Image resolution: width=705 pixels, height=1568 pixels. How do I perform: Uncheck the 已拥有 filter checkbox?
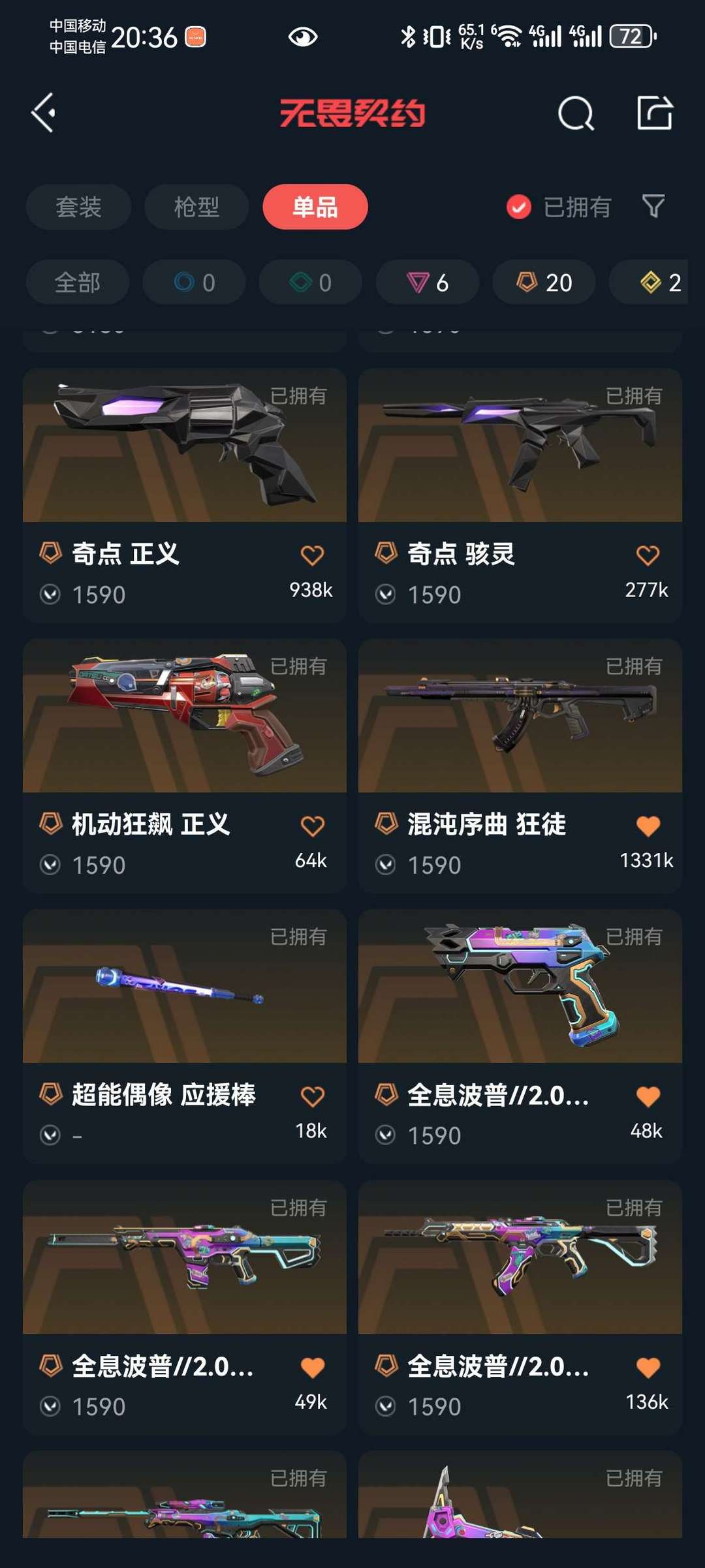coord(519,207)
